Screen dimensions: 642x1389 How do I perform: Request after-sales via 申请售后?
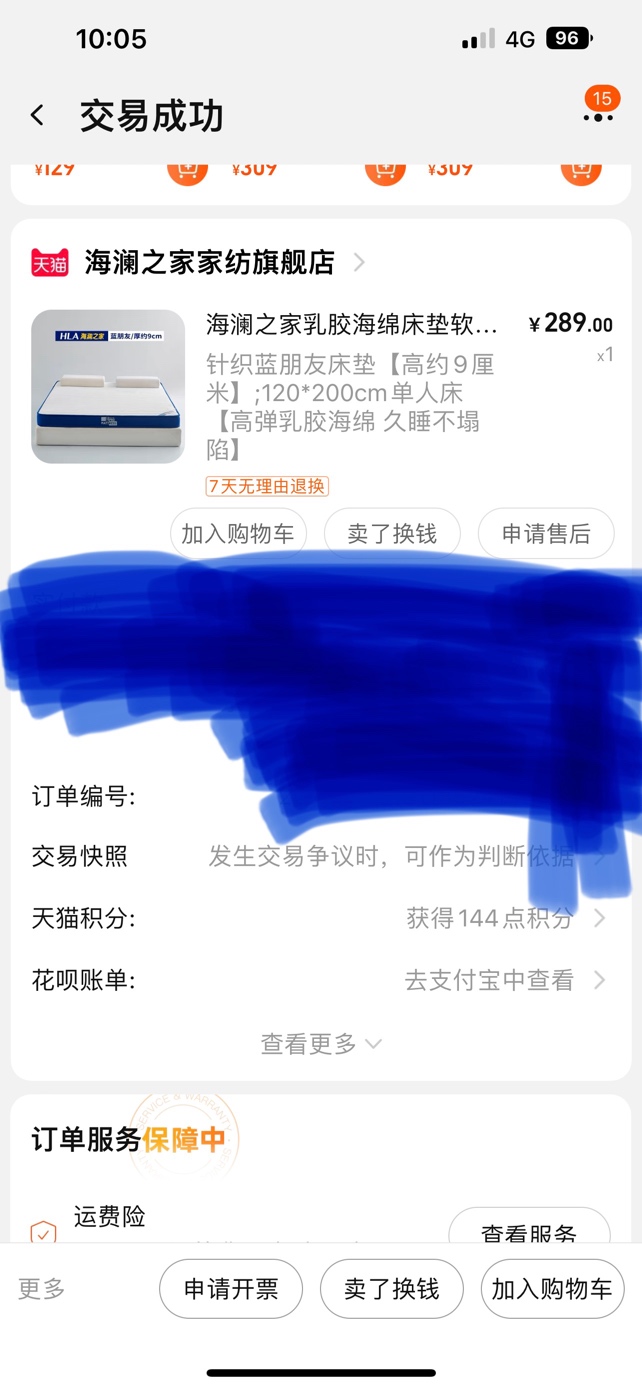click(546, 534)
